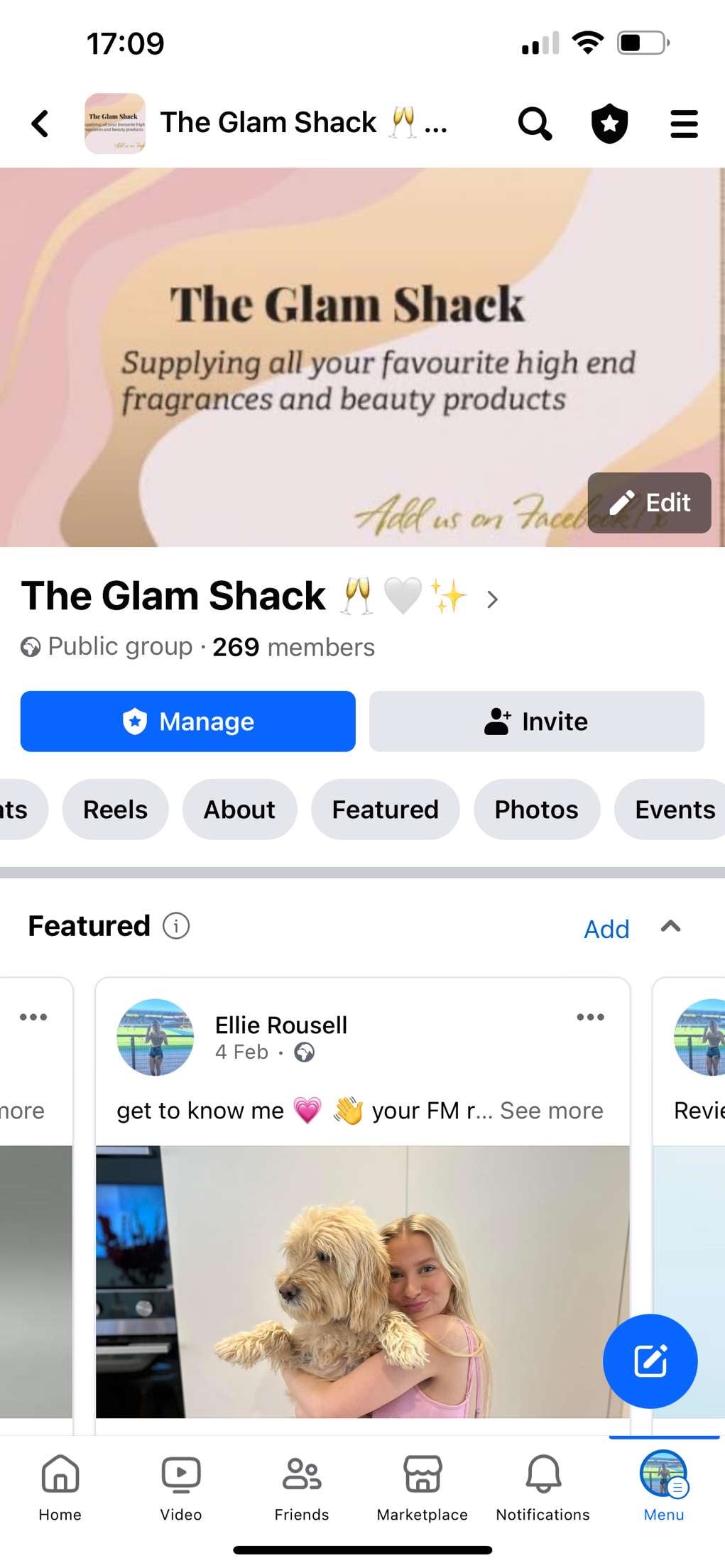Expand post text with See more
The width and height of the screenshot is (725, 1568).
551,1111
